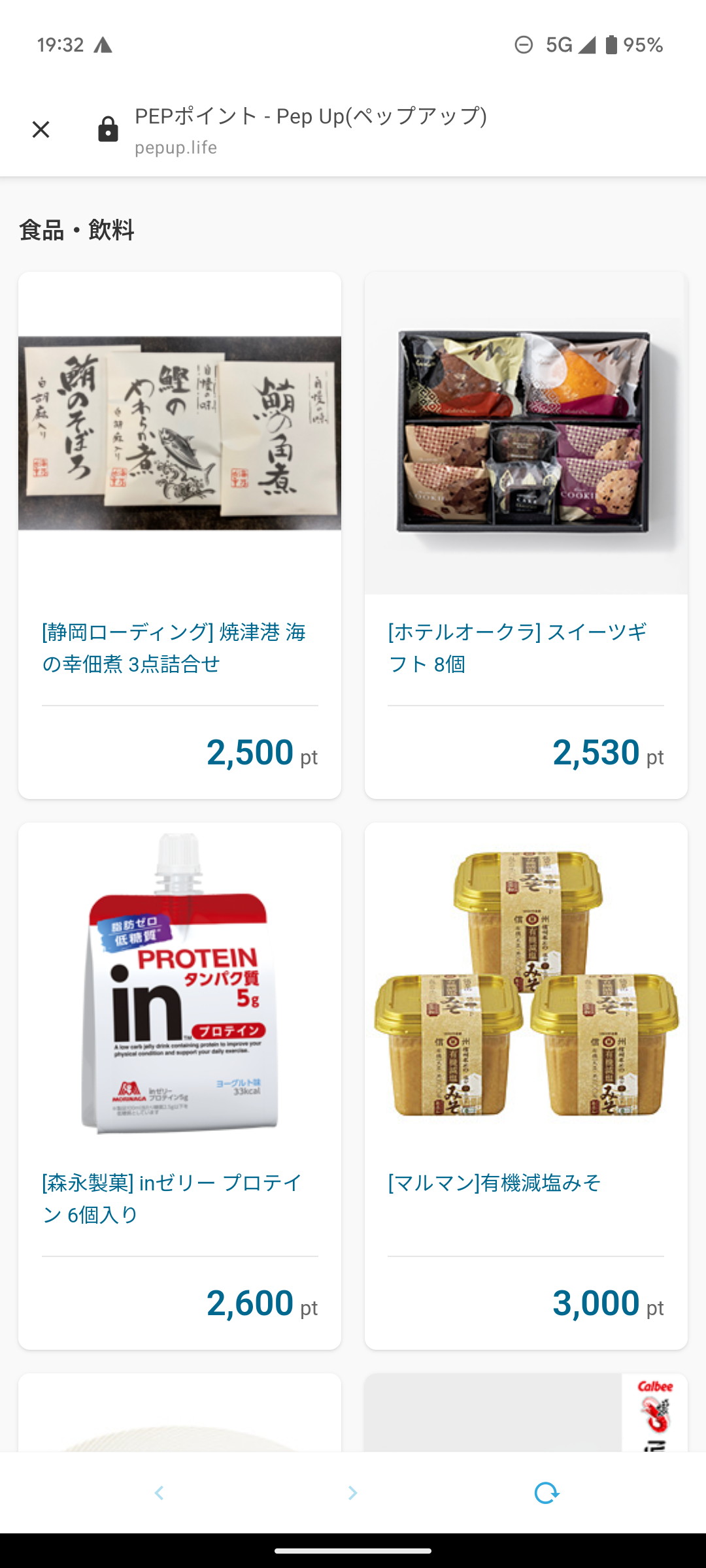Open the 焼津港 海の幸佃煮 3点詰合せ product card

coord(180,534)
